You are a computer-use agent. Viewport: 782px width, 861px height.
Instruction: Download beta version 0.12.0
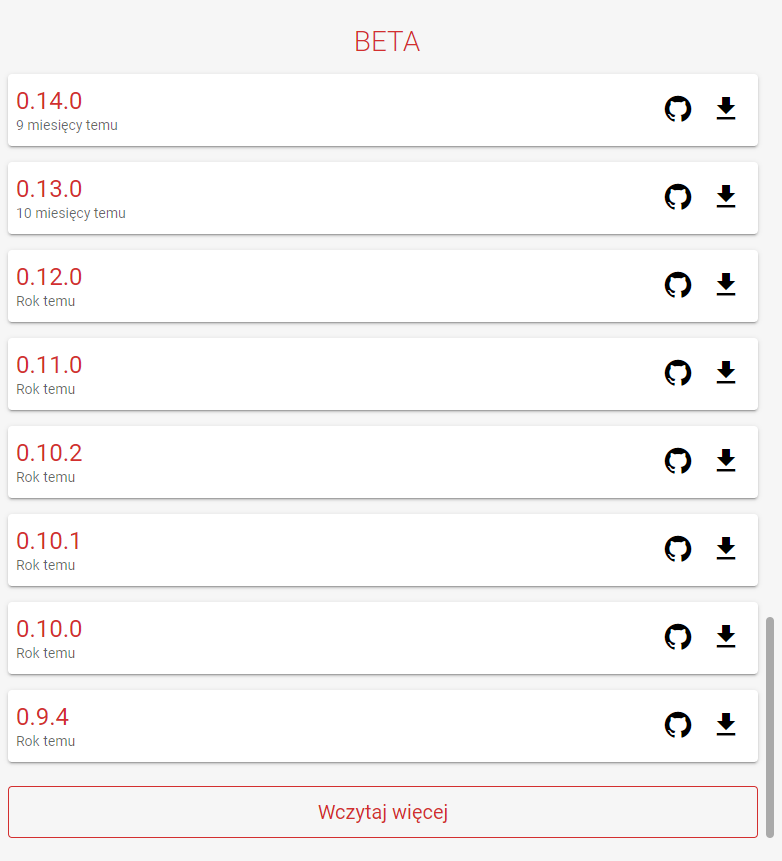pyautogui.click(x=726, y=285)
